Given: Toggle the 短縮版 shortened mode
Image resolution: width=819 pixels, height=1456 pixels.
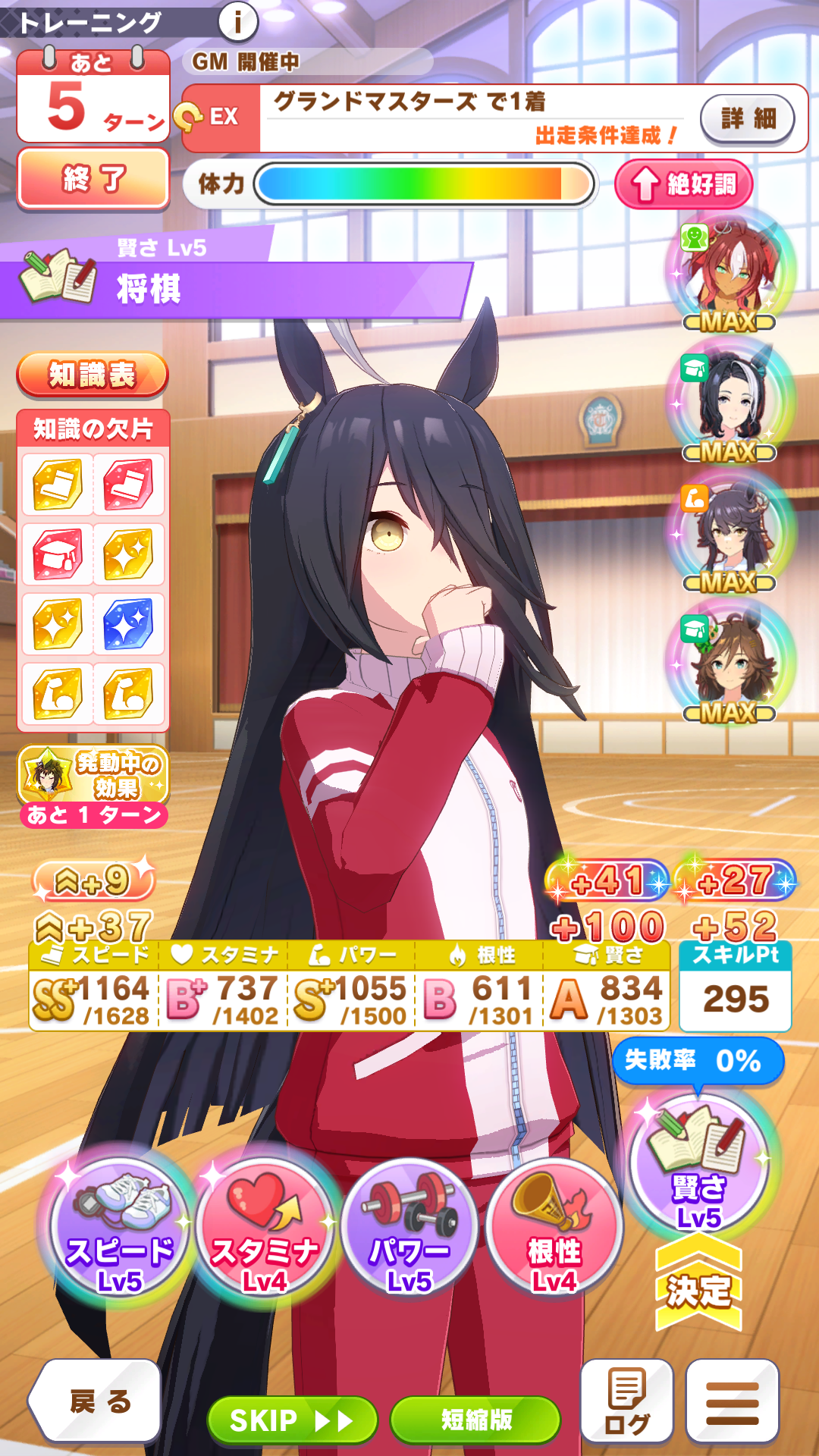Looking at the screenshot, I should tap(475, 1420).
